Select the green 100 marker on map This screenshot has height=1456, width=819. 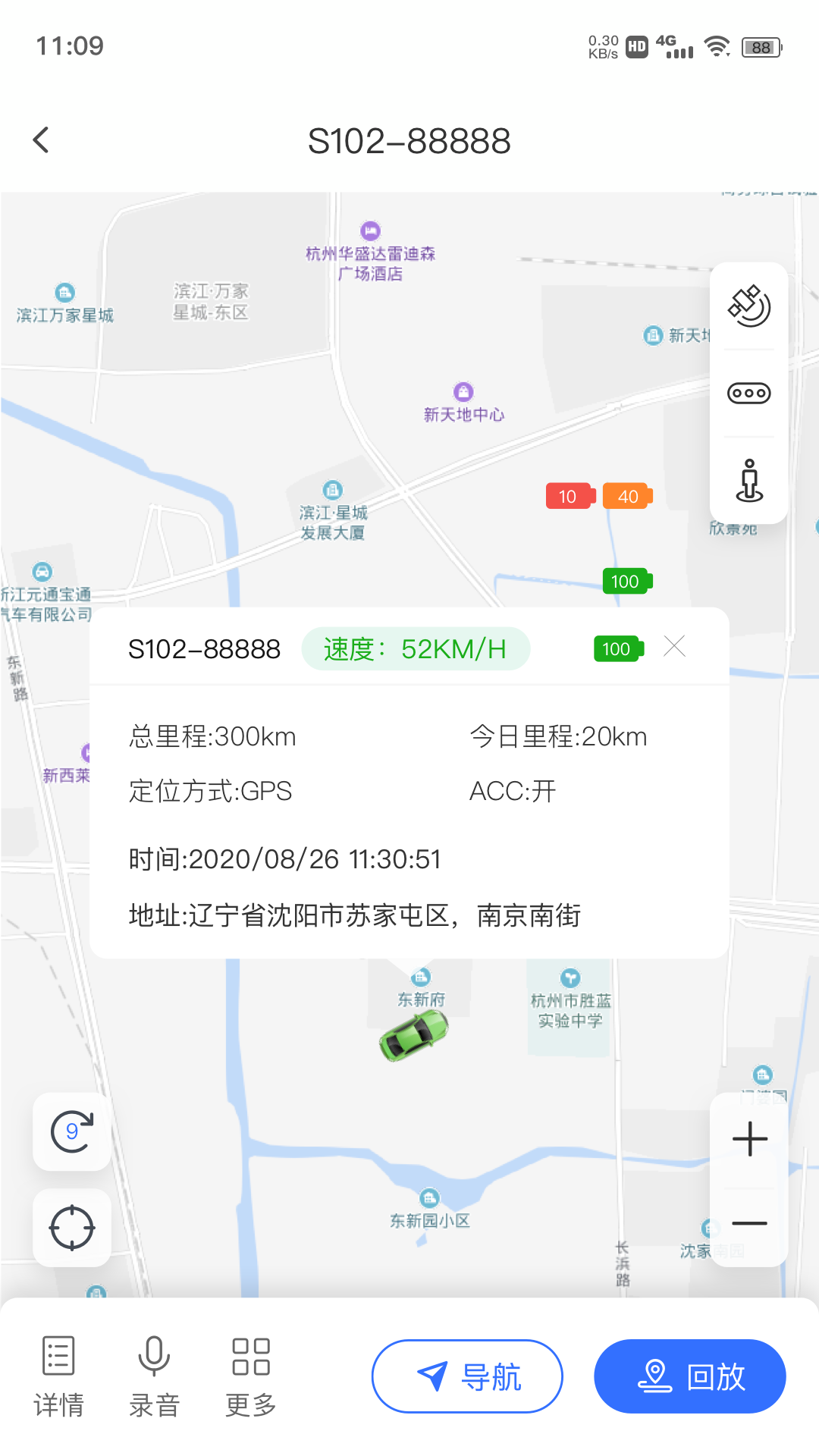tap(626, 582)
